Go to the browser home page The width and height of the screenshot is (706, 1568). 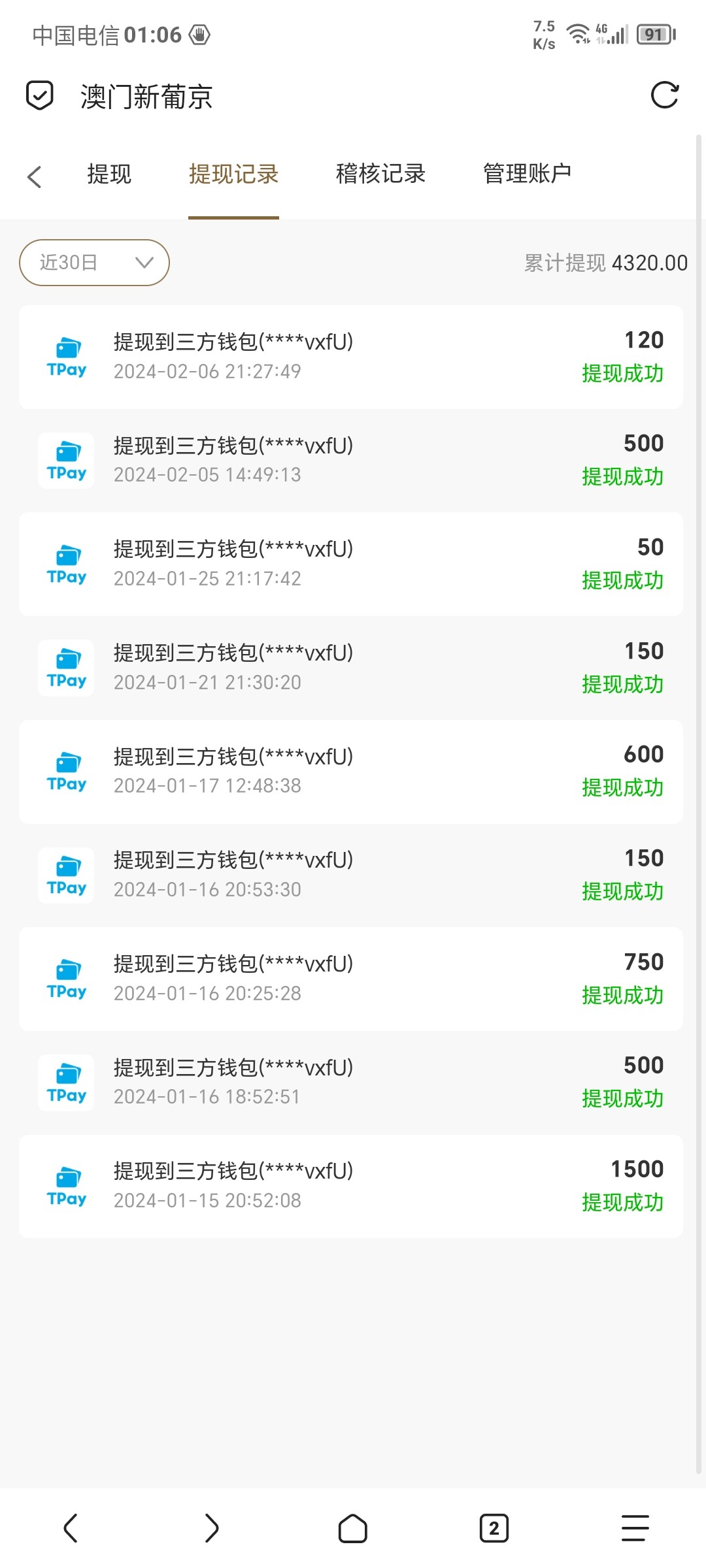click(352, 1528)
